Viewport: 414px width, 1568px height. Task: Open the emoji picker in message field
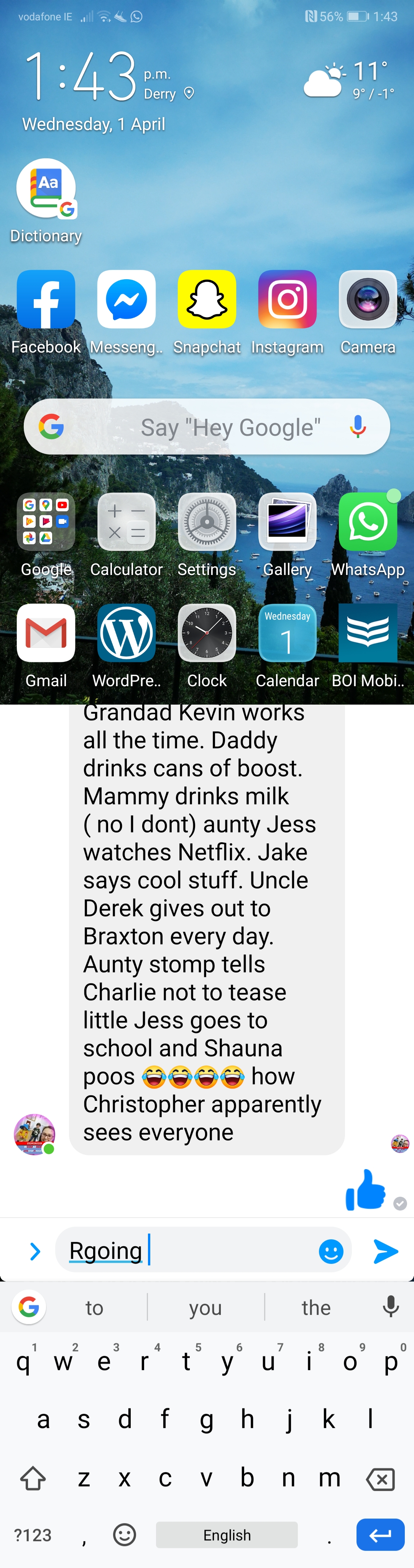(331, 1252)
